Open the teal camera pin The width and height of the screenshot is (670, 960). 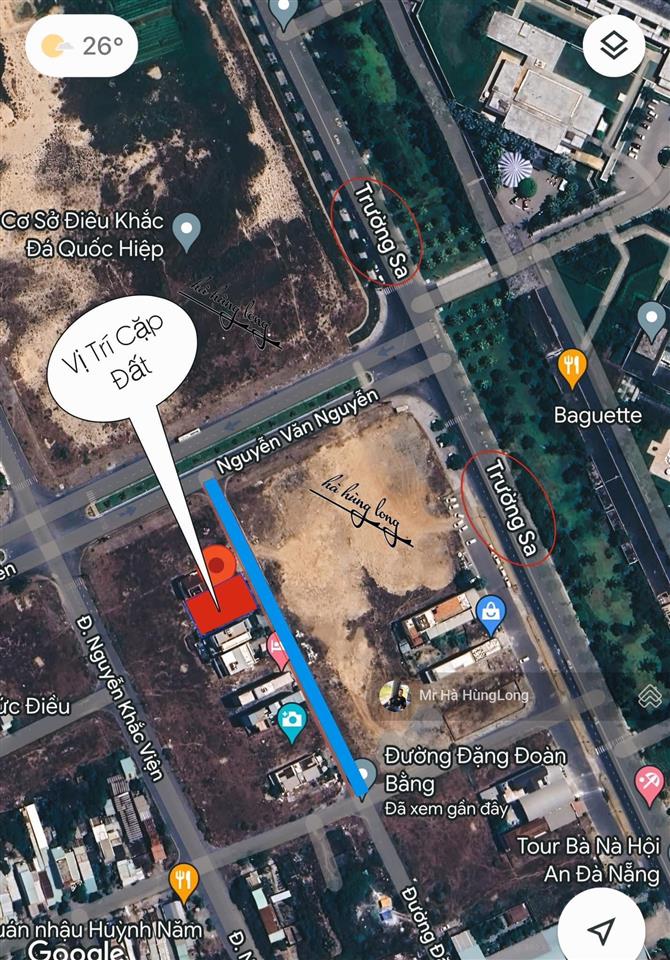(x=292, y=720)
